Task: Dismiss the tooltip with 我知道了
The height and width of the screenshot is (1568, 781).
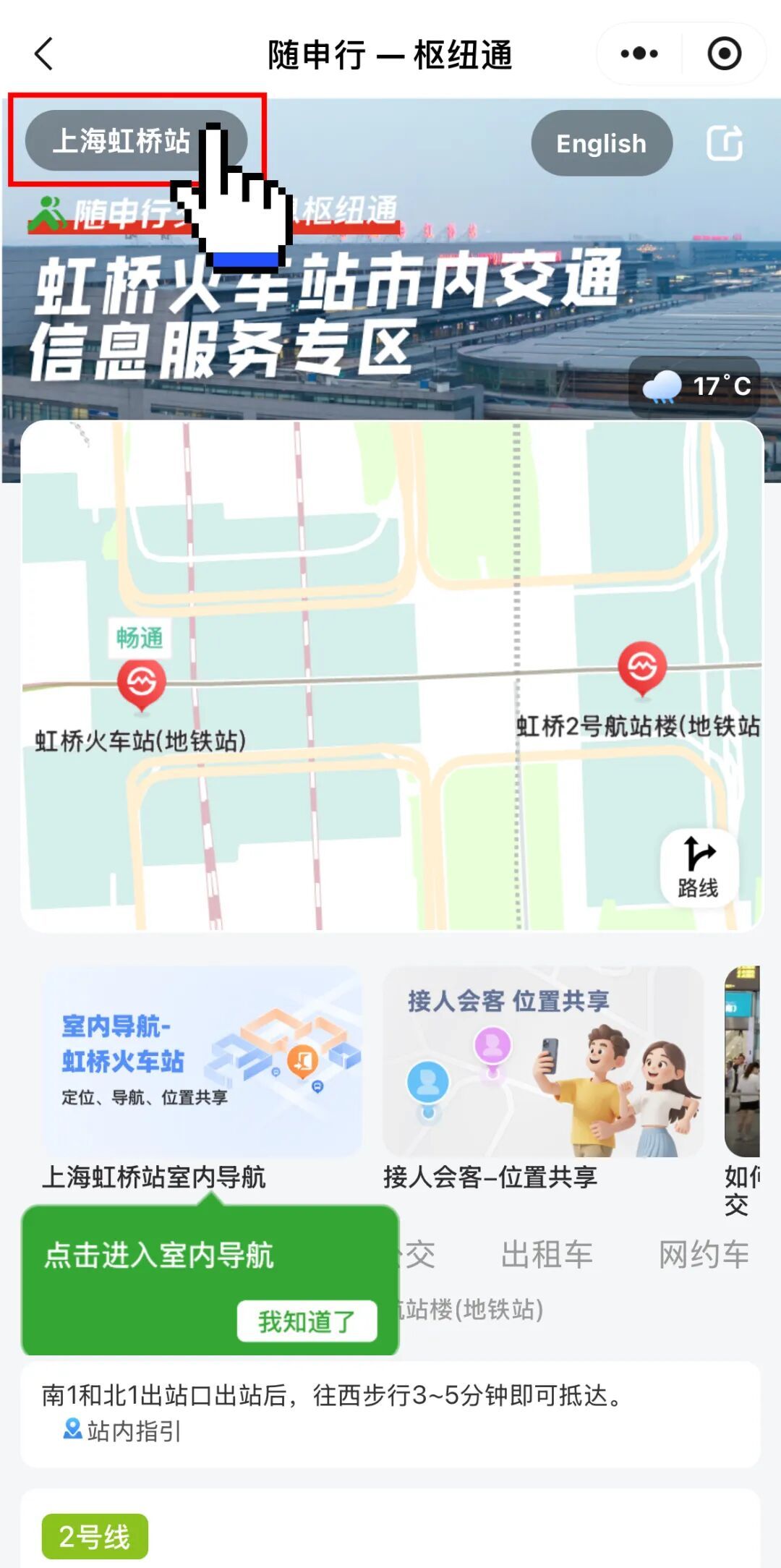Action: click(307, 1321)
